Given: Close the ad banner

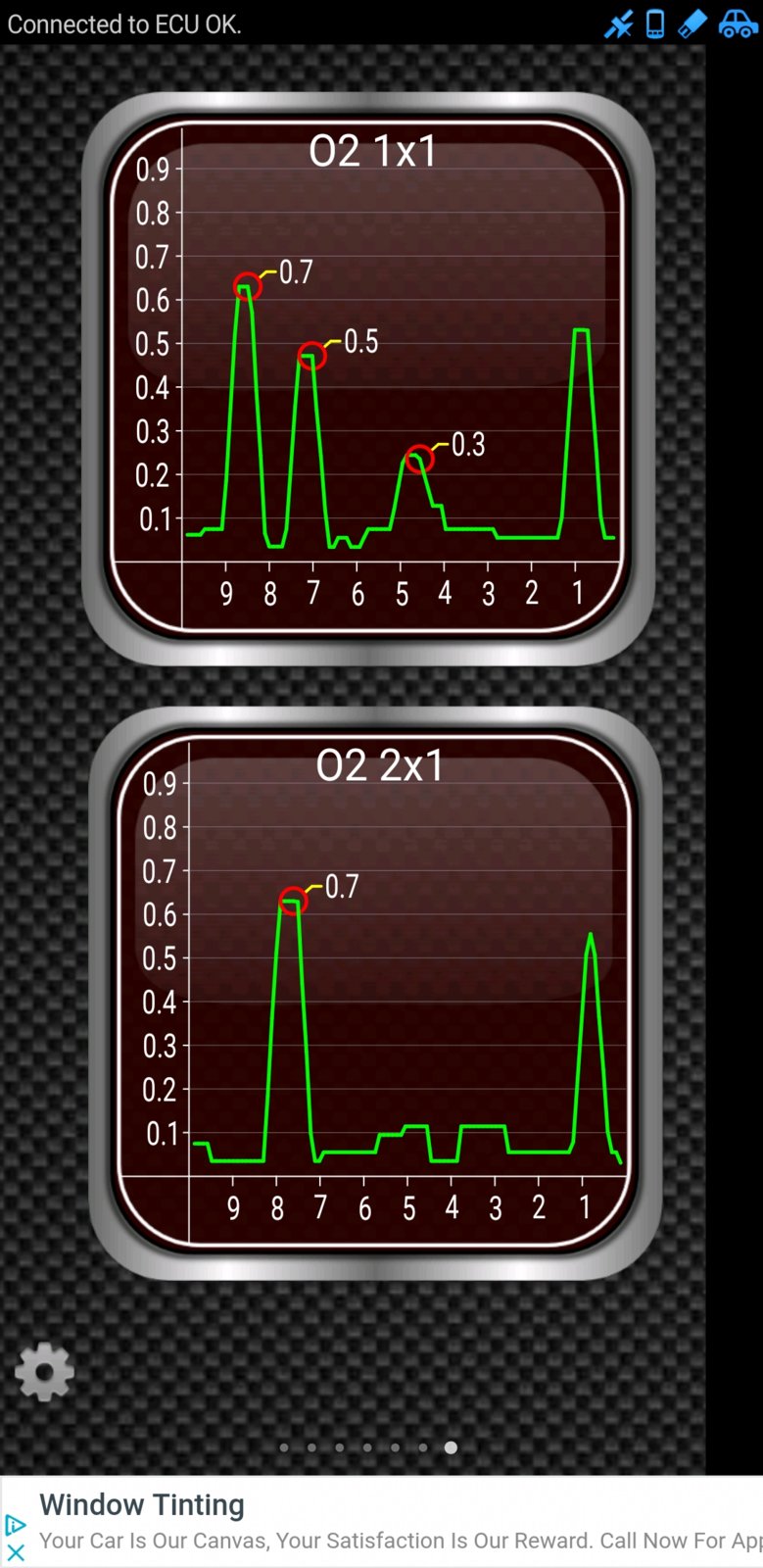Looking at the screenshot, I should coord(16,1553).
